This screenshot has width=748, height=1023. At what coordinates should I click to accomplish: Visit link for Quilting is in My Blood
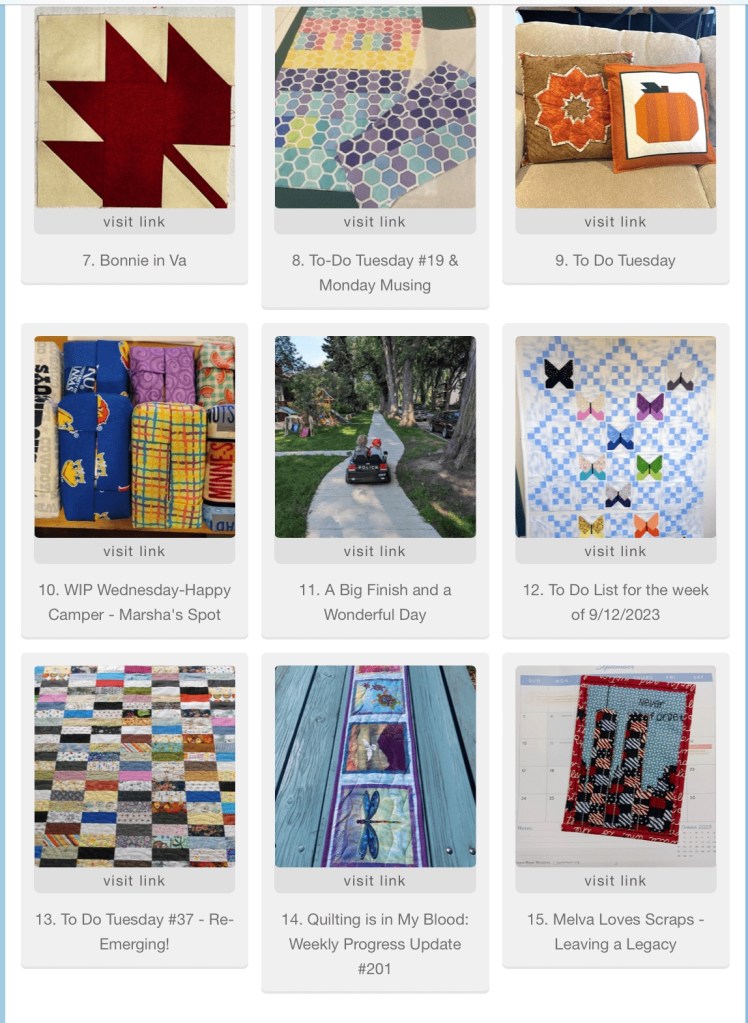pyautogui.click(x=375, y=881)
